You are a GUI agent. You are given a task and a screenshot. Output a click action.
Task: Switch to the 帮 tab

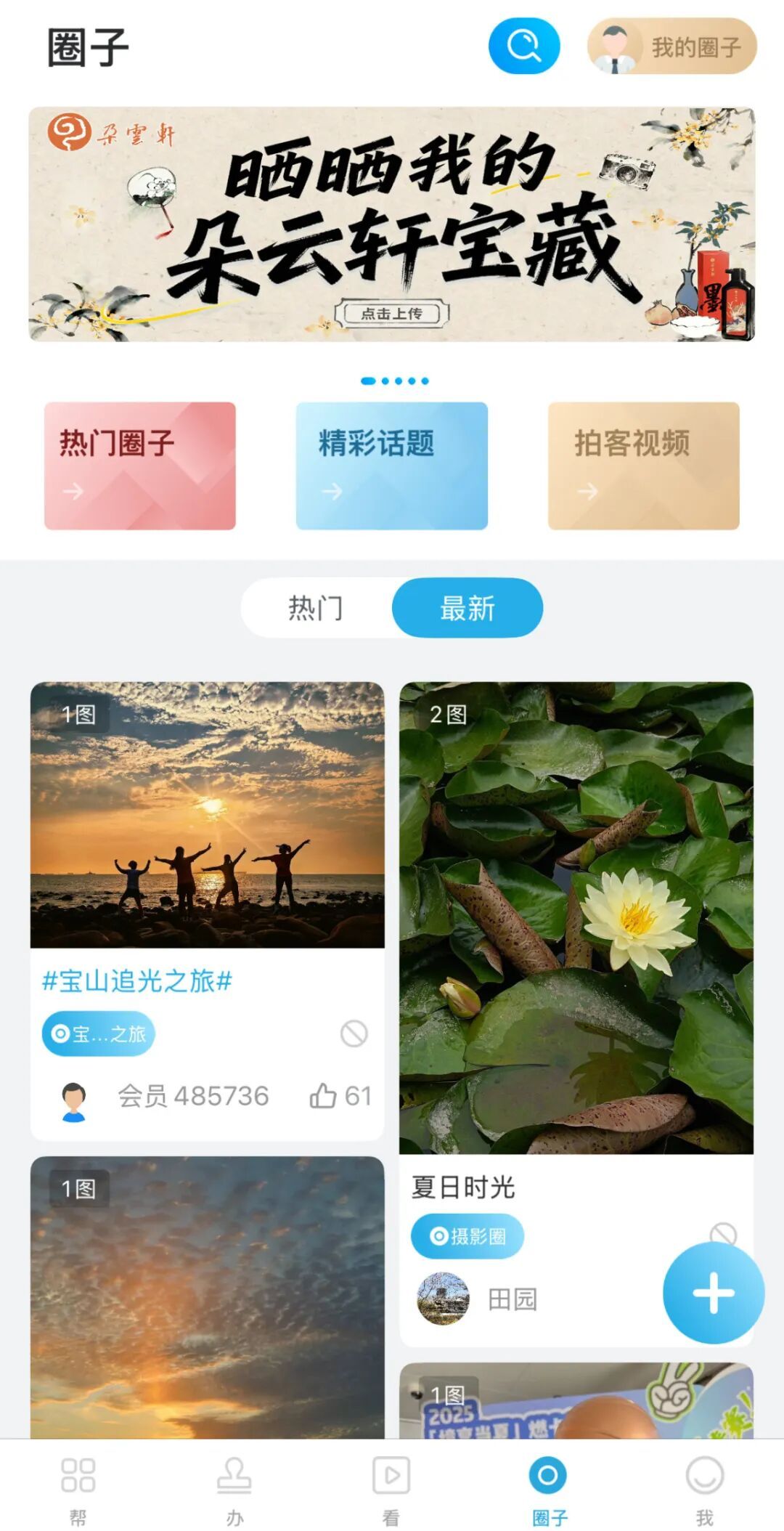[x=78, y=1486]
